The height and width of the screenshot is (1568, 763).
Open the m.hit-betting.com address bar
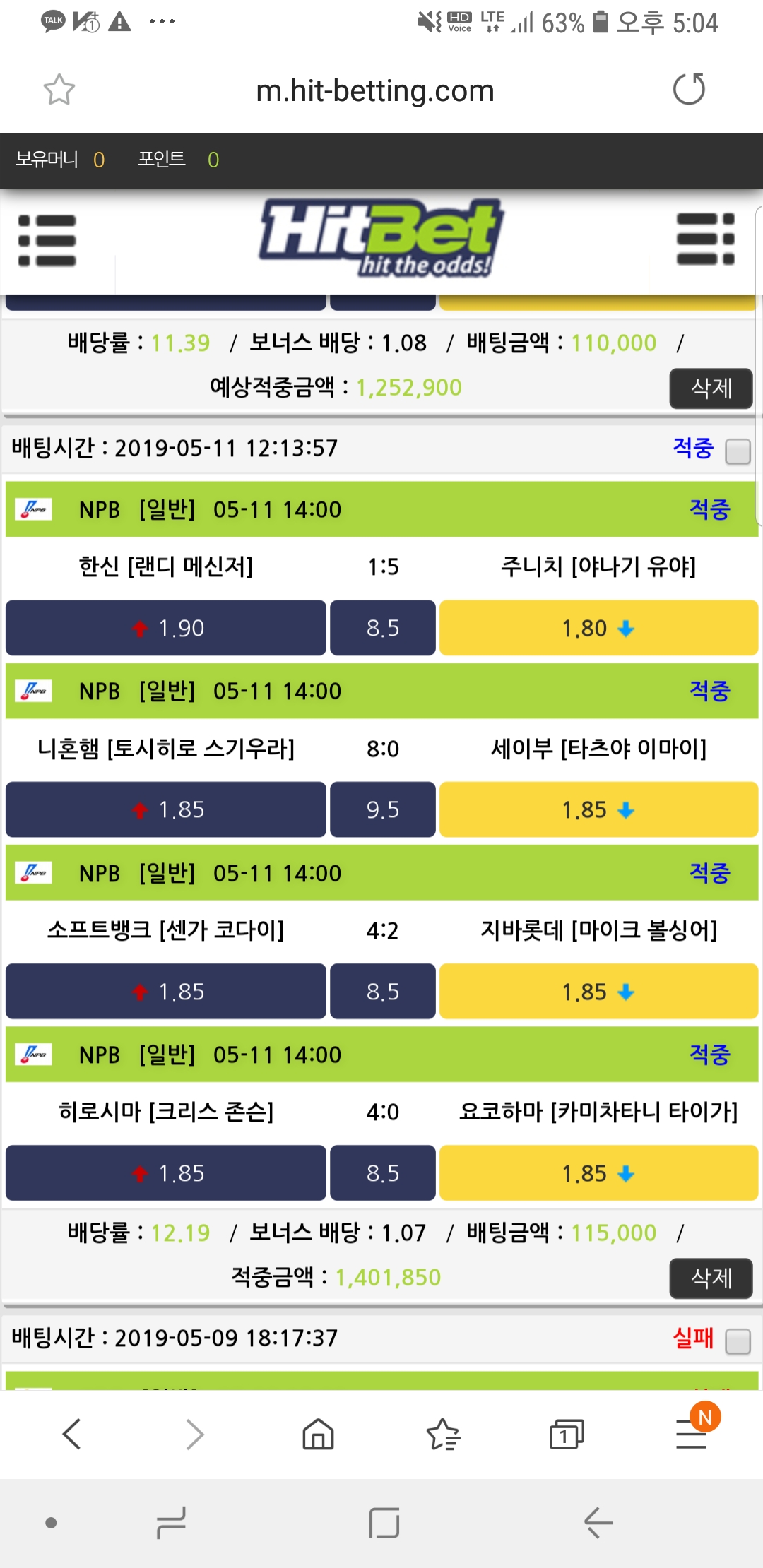point(374,91)
